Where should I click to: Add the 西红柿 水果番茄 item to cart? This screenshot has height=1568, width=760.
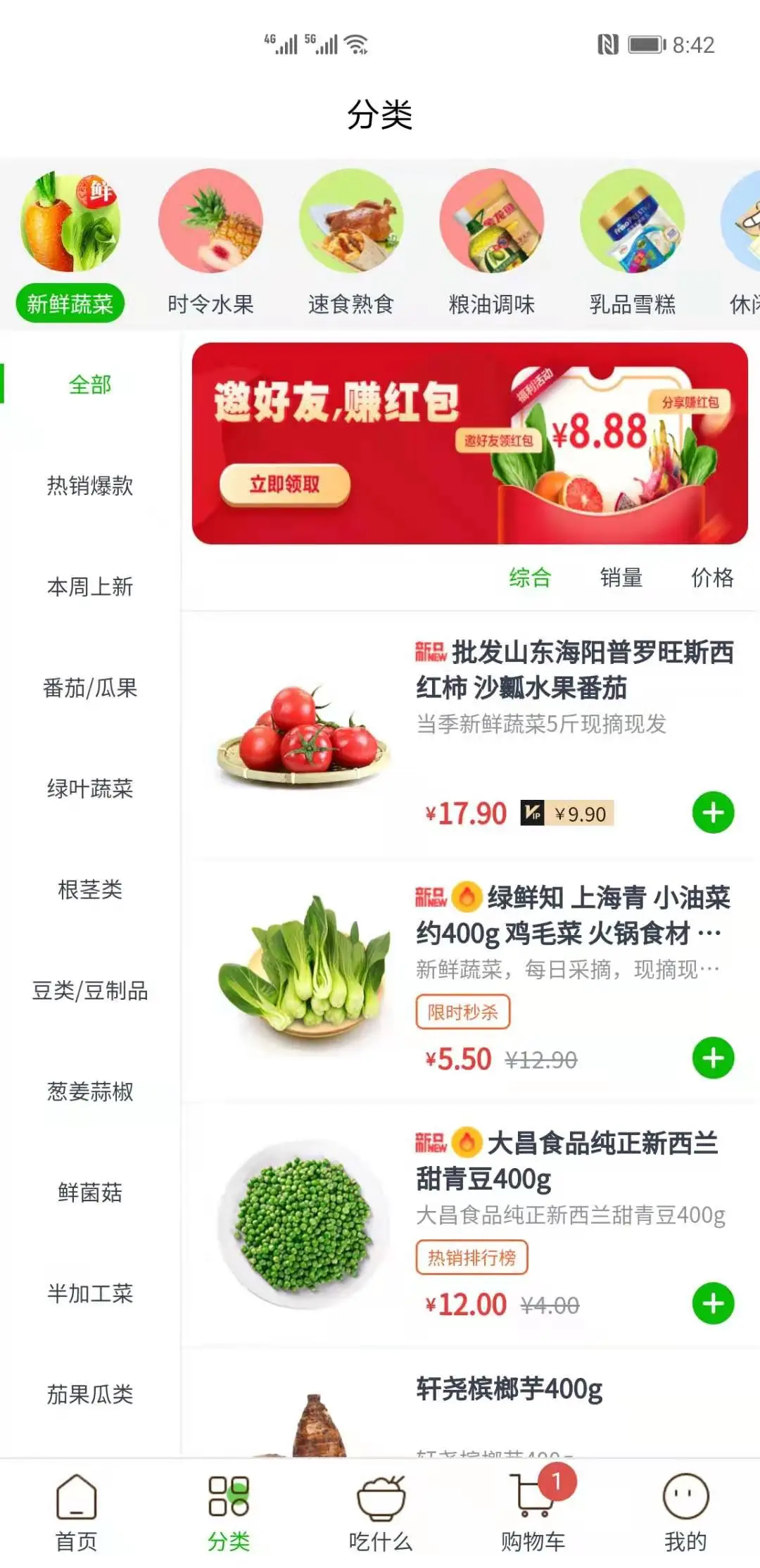pos(713,813)
